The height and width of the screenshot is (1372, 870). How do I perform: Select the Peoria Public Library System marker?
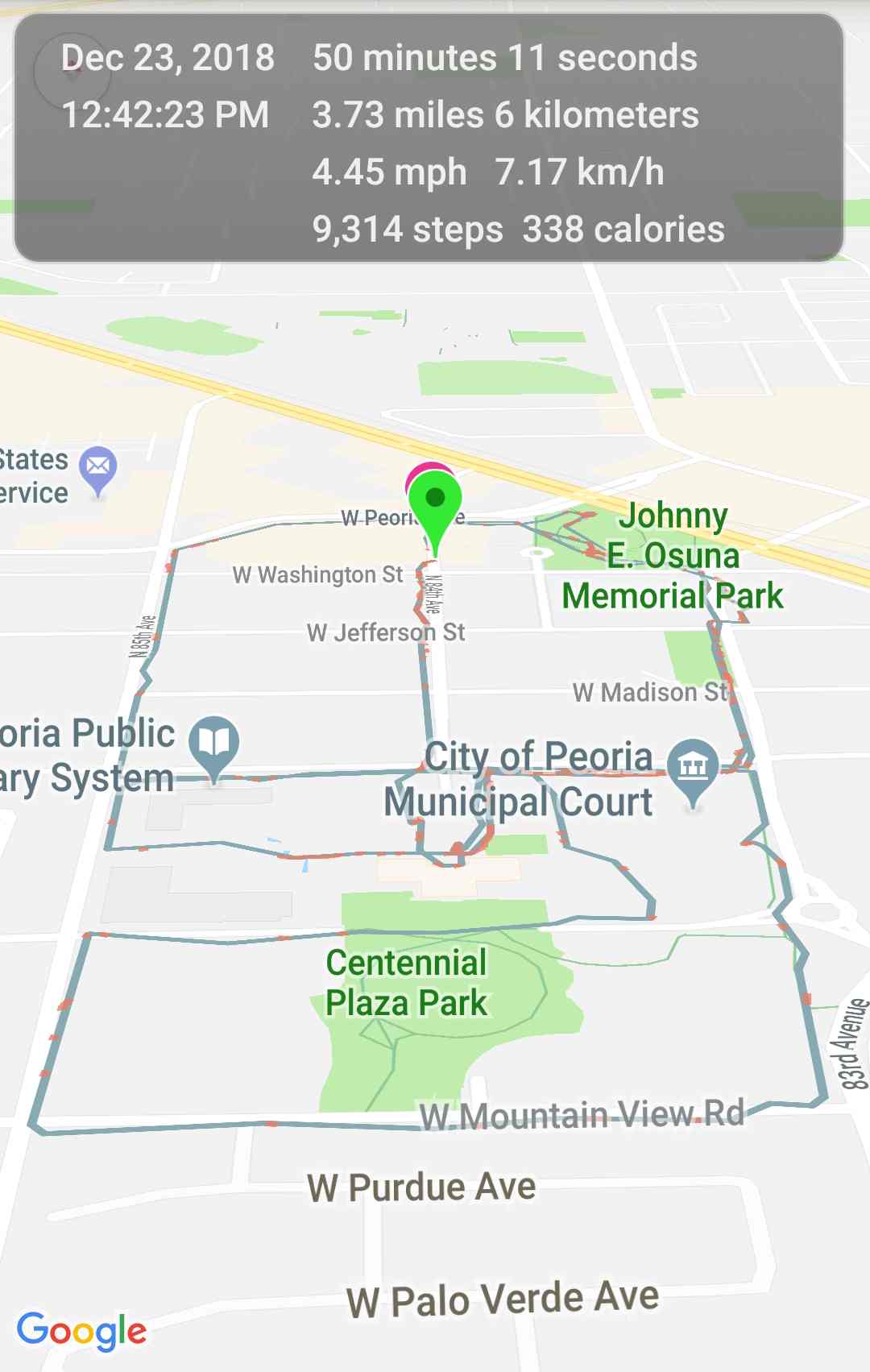213,743
